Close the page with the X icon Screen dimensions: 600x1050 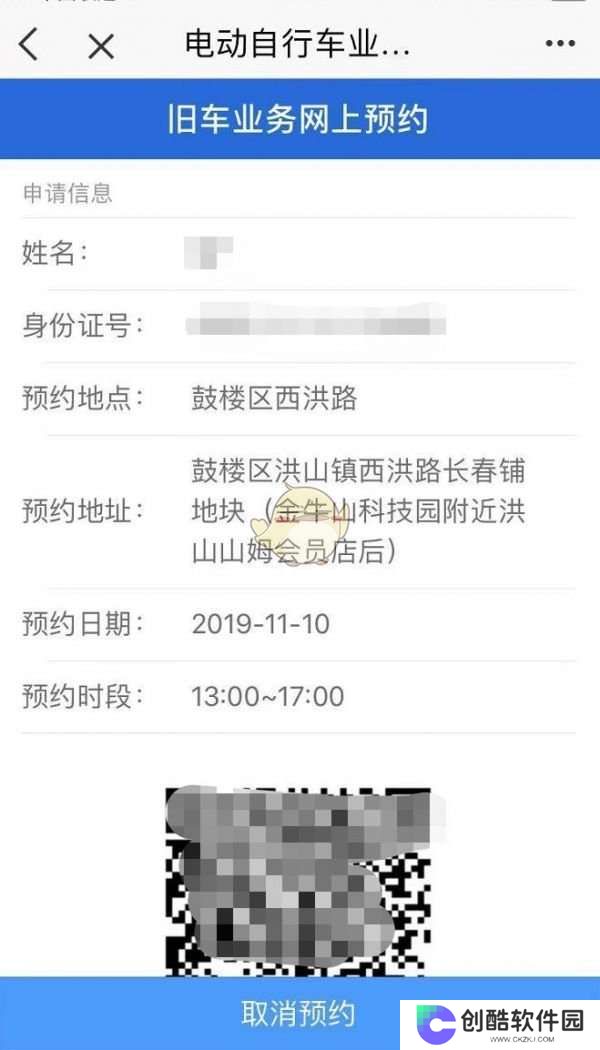[x=100, y=45]
